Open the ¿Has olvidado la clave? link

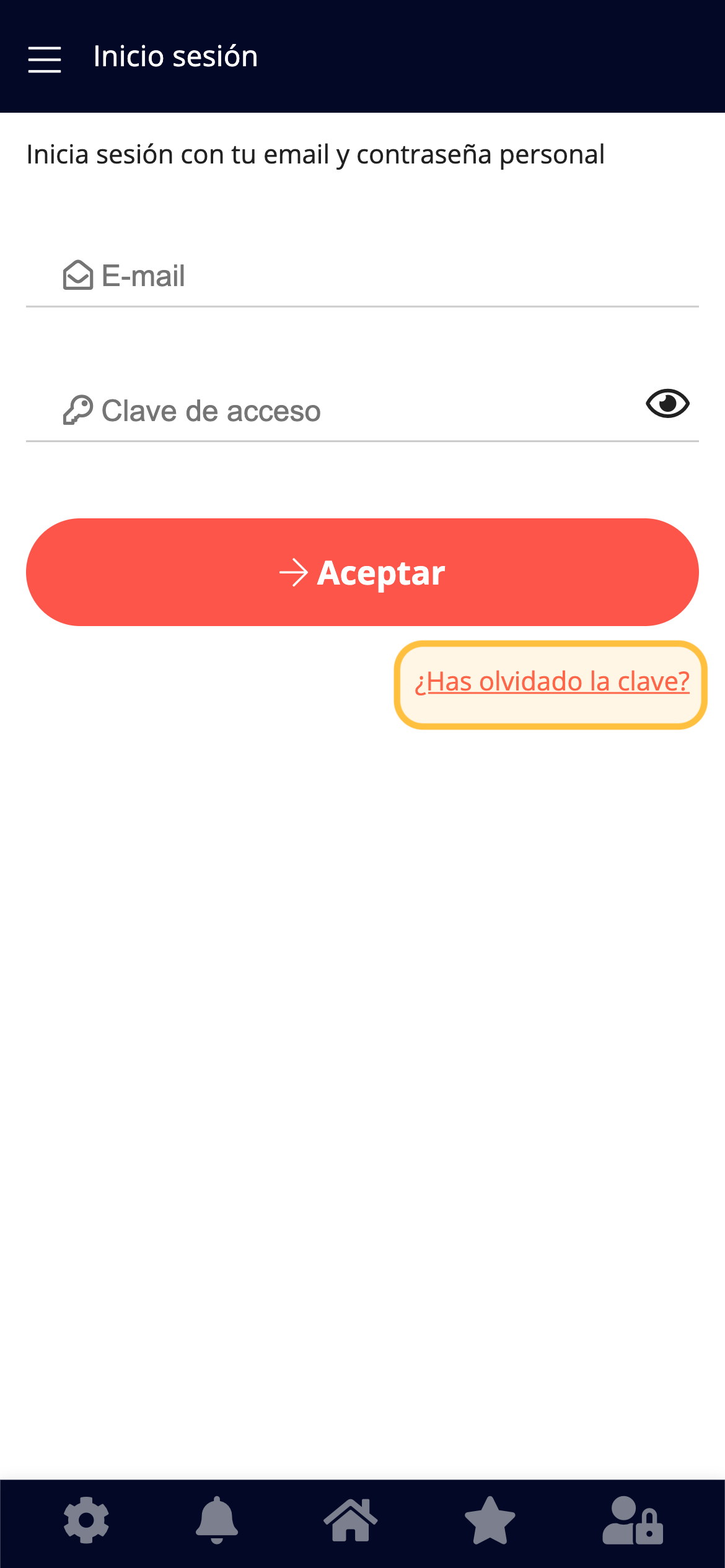point(551,682)
